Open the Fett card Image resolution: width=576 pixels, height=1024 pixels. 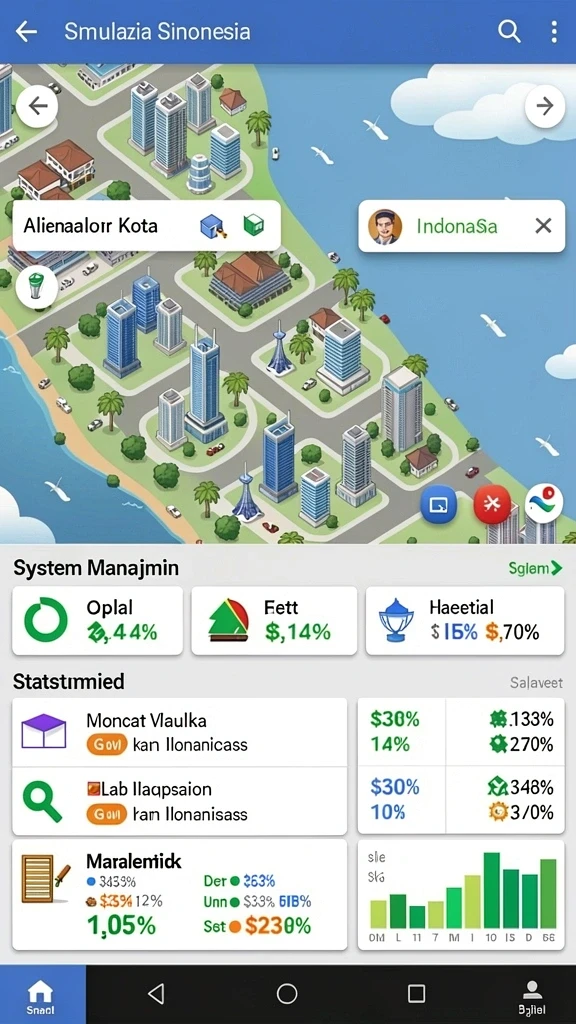click(x=274, y=620)
